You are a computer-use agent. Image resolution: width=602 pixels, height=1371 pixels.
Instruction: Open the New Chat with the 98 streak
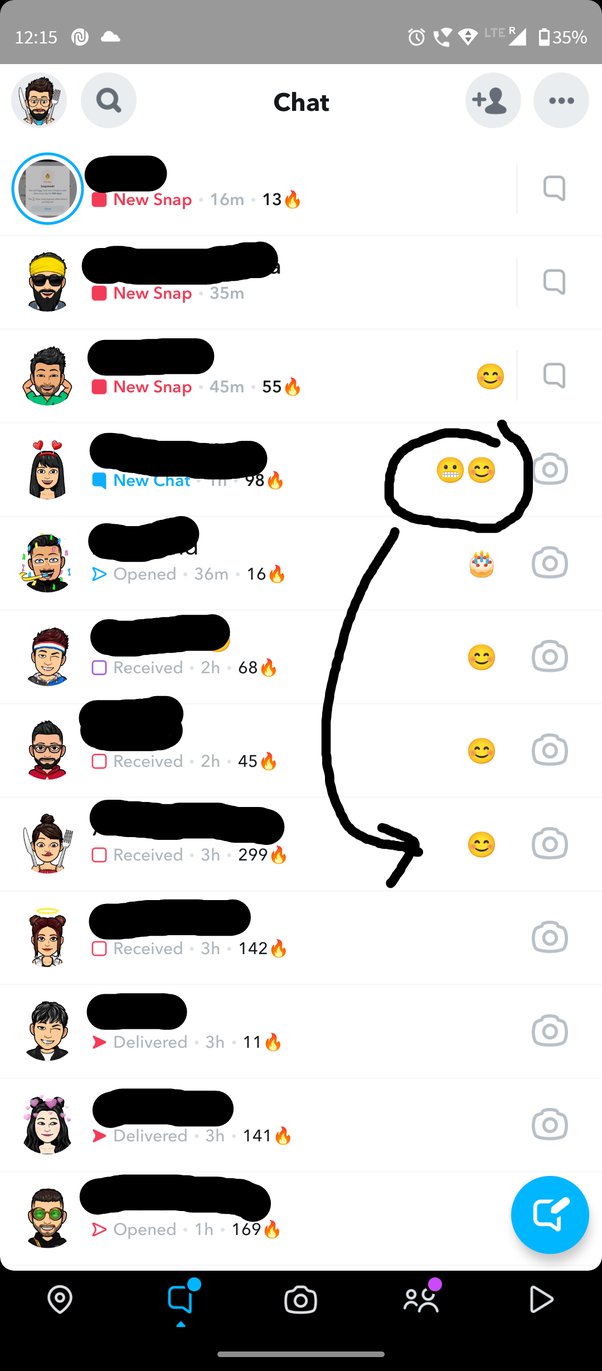click(x=250, y=469)
